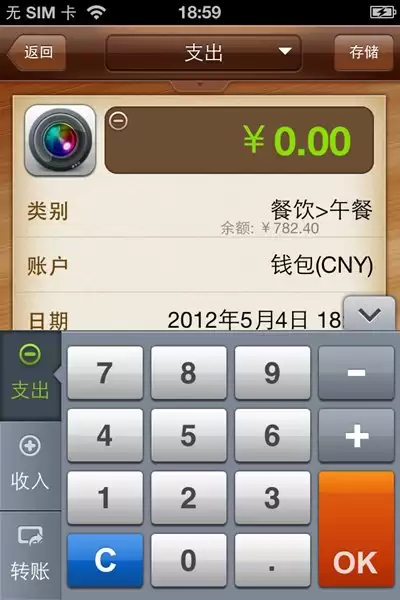The width and height of the screenshot is (400, 600).
Task: Tap the 返回 back button
Action: [x=37, y=52]
